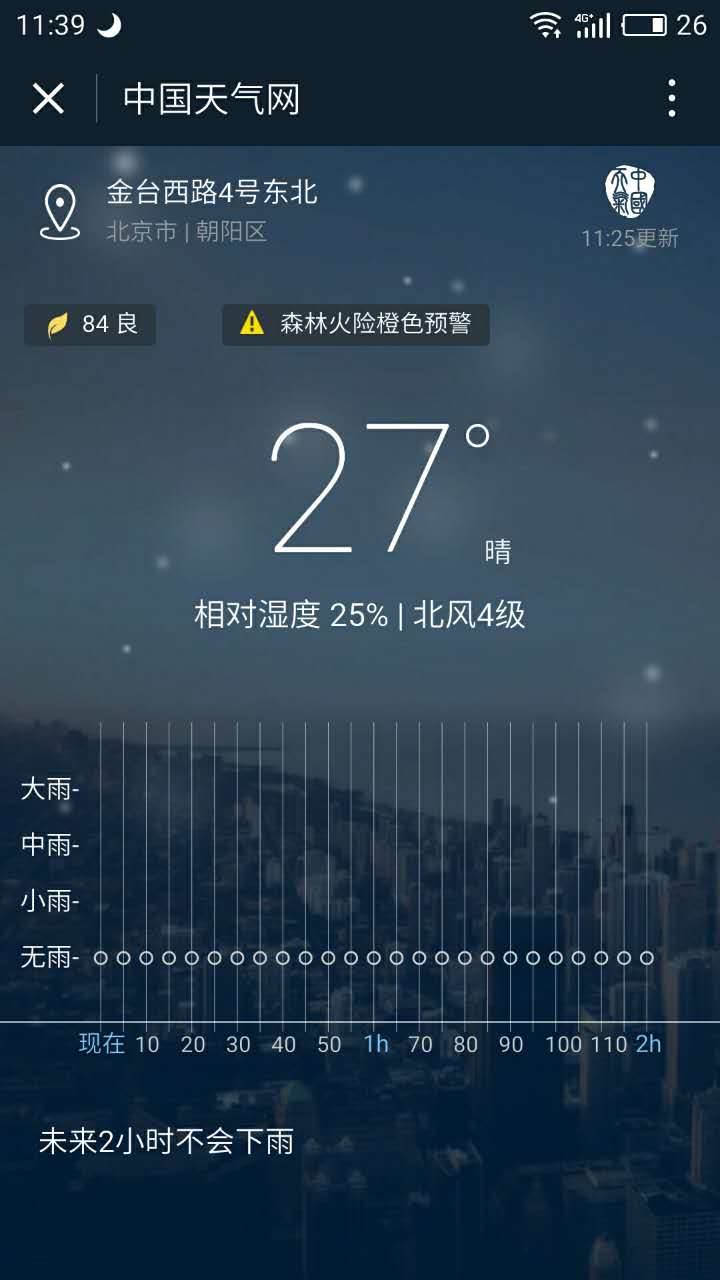Image resolution: width=720 pixels, height=1280 pixels.
Task: Close the 中国天气网 page
Action: click(x=48, y=99)
